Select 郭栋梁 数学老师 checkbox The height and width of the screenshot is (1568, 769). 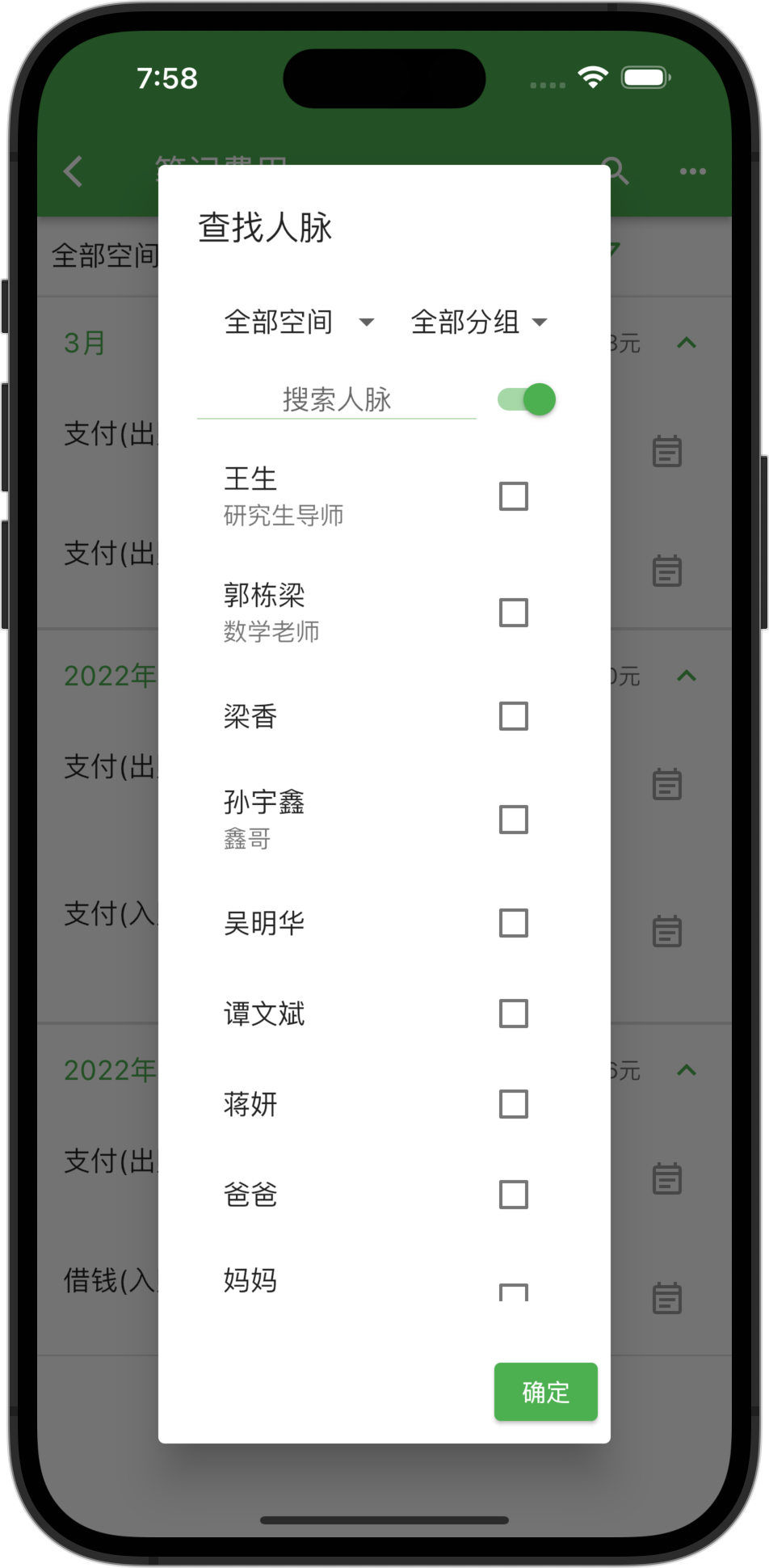click(514, 613)
